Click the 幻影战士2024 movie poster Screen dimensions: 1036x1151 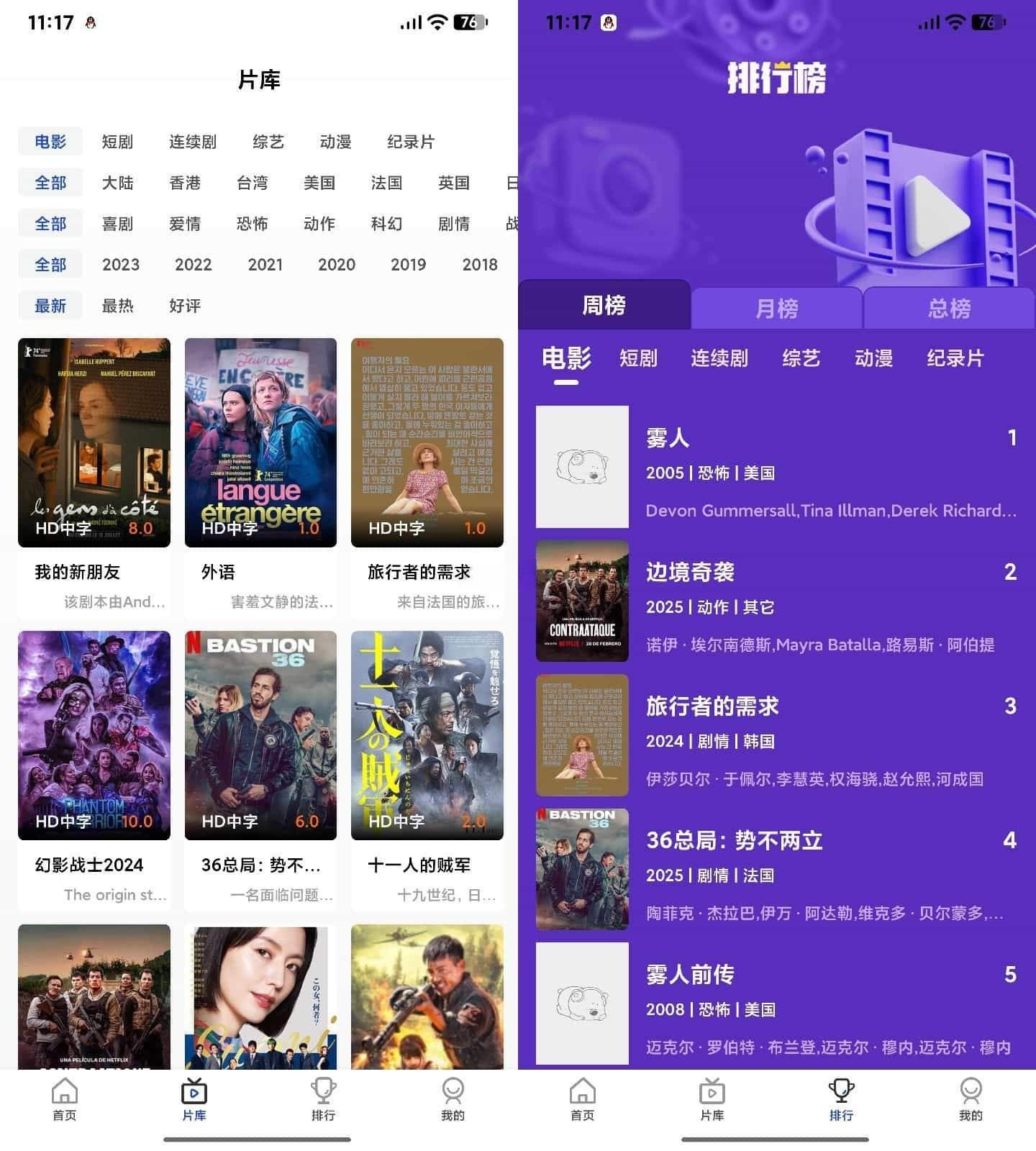94,735
